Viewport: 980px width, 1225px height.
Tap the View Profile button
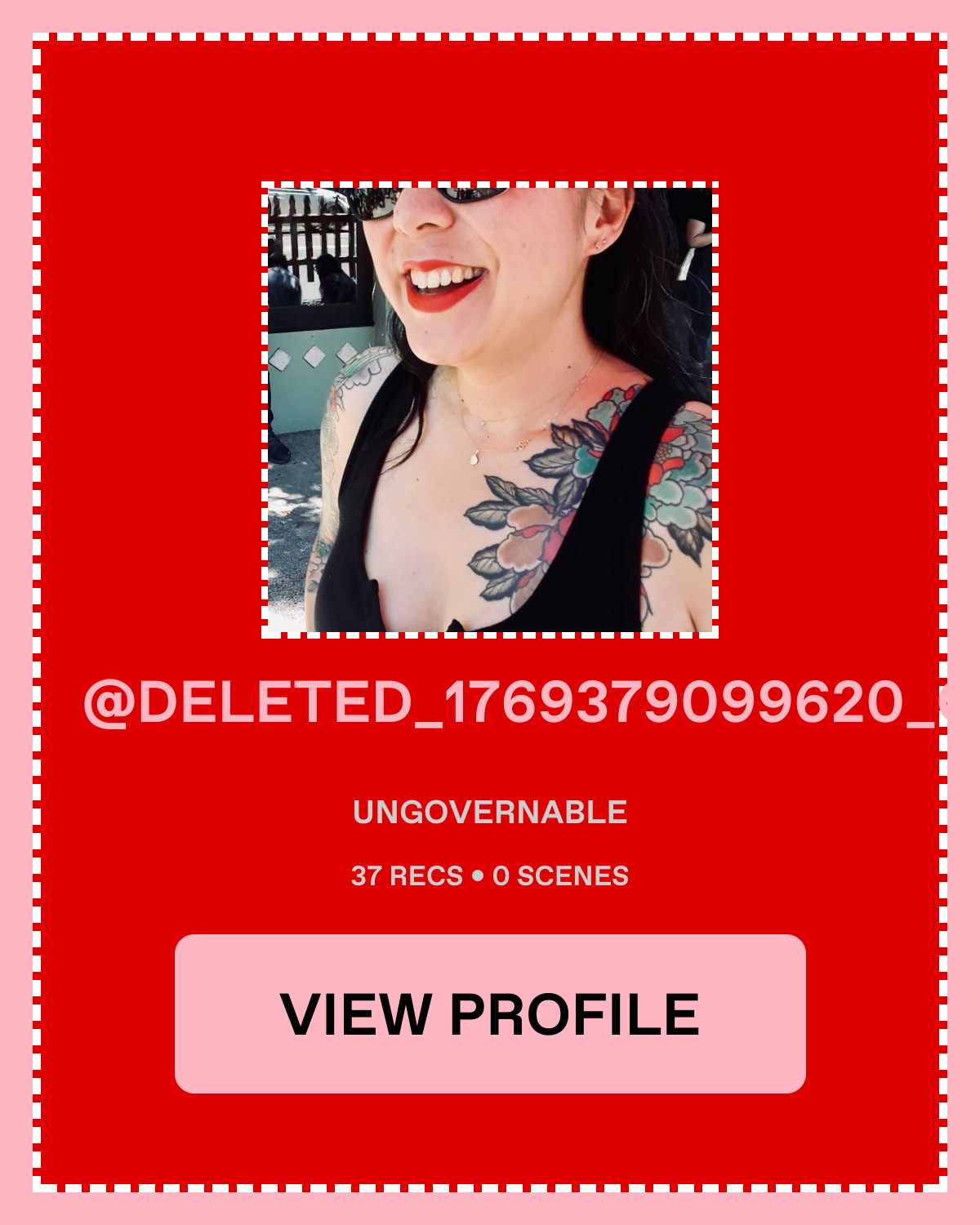(x=490, y=1013)
